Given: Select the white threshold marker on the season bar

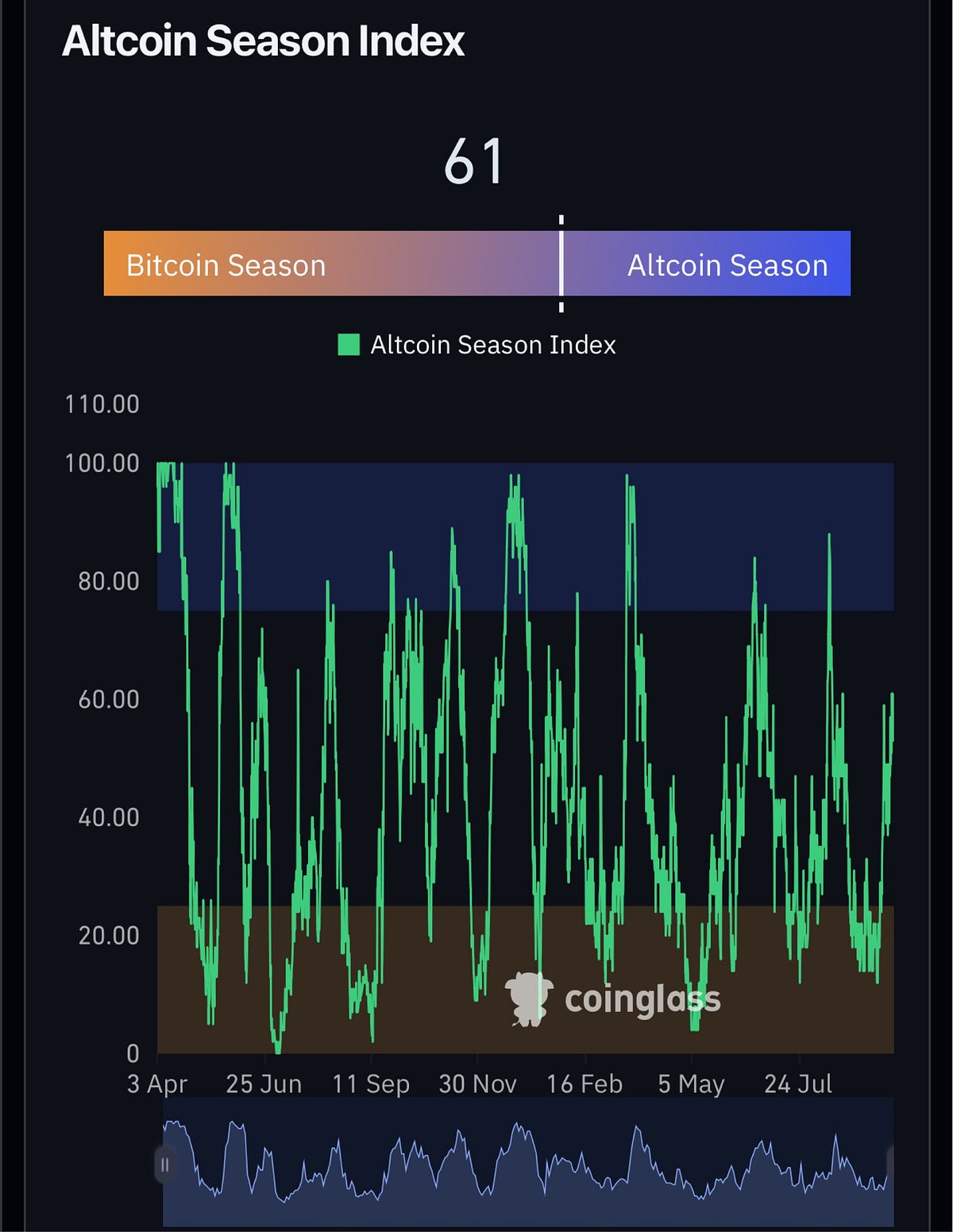Looking at the screenshot, I should click(x=562, y=265).
